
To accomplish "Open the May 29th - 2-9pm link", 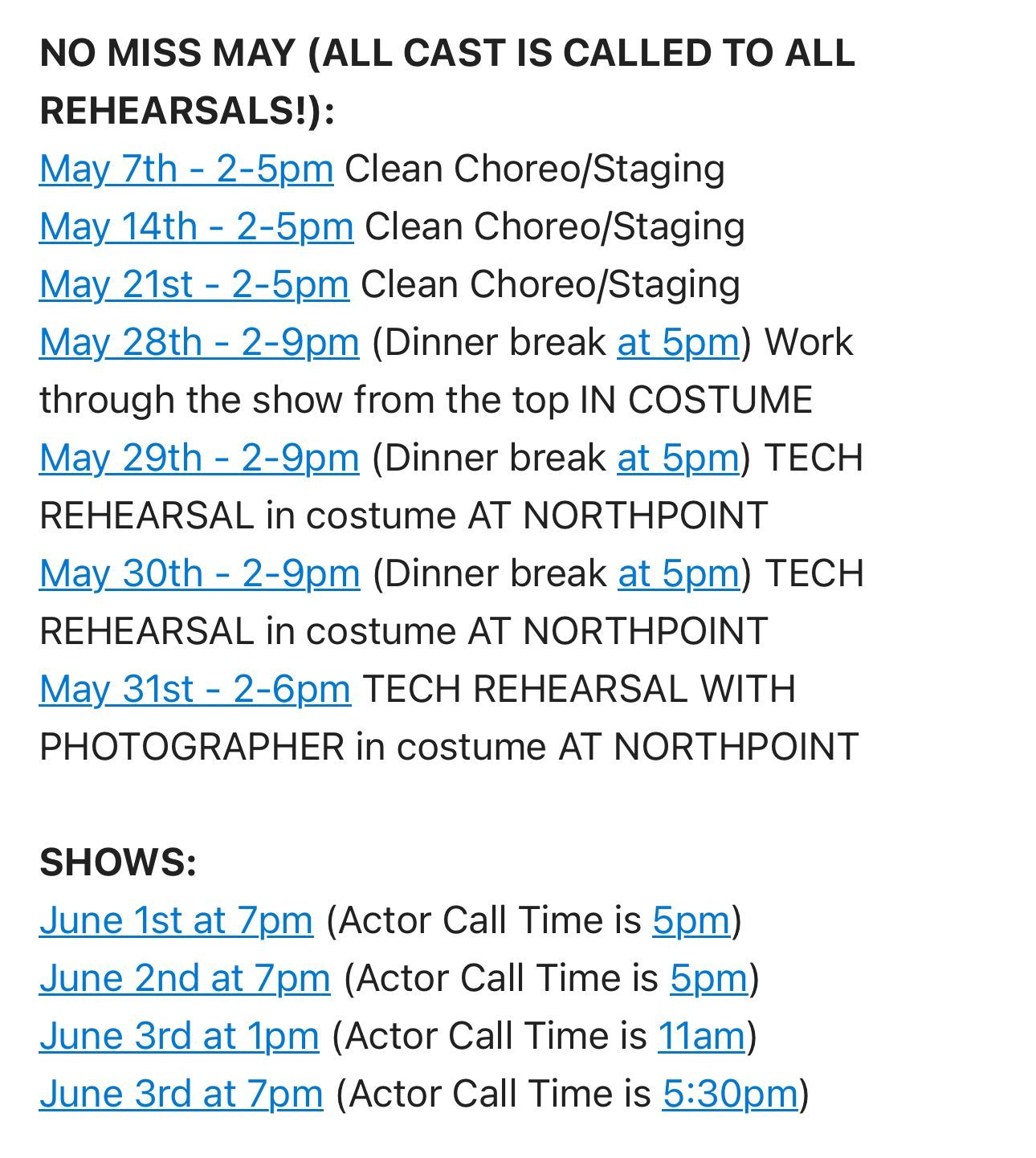I will (x=198, y=459).
